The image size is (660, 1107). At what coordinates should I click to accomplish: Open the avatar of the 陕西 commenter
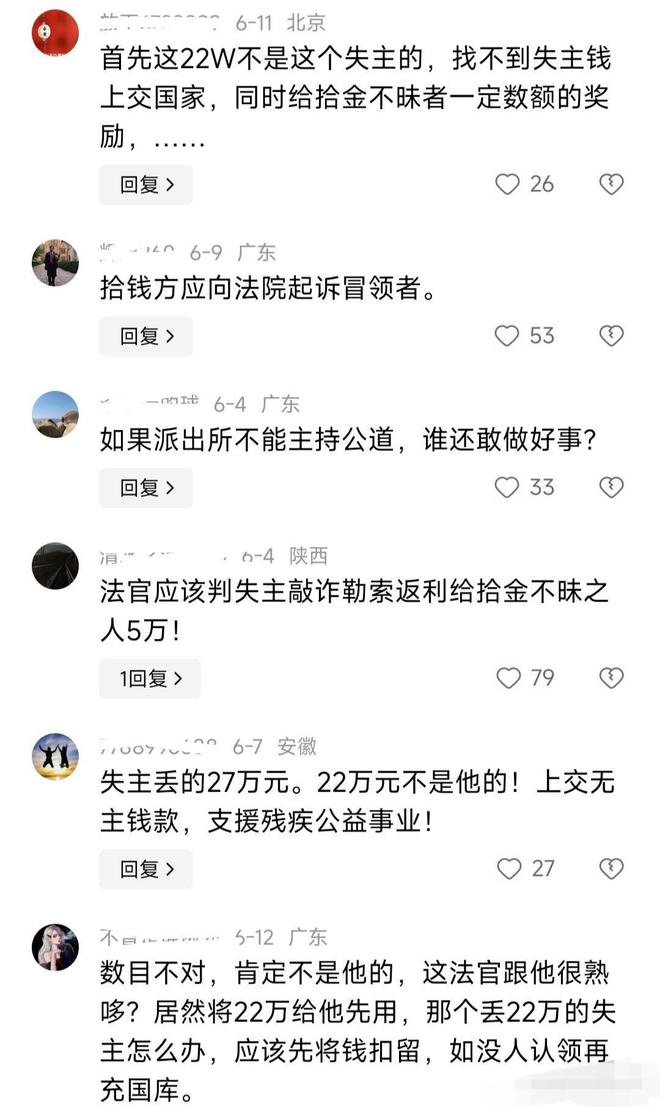coord(55,566)
